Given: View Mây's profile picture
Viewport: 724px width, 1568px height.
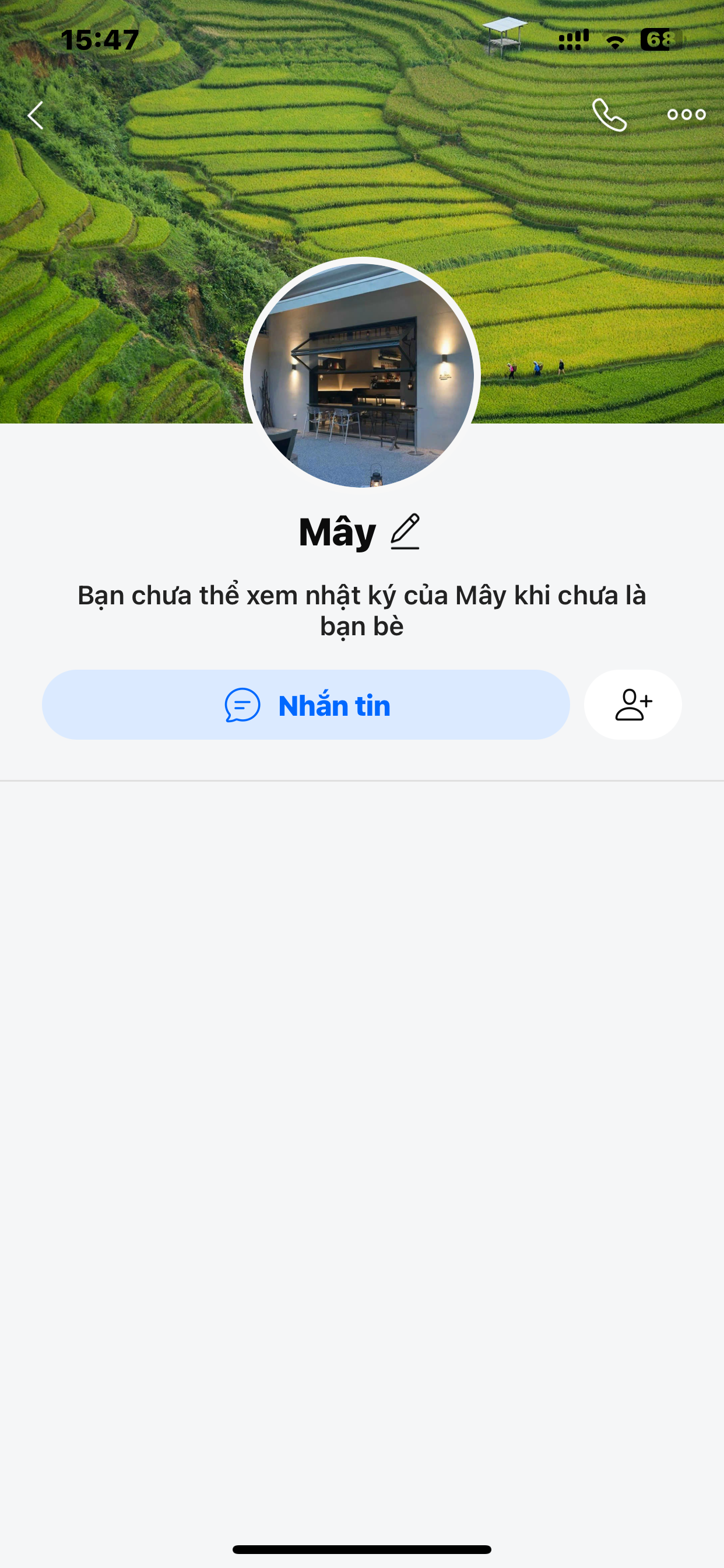Looking at the screenshot, I should pyautogui.click(x=362, y=376).
